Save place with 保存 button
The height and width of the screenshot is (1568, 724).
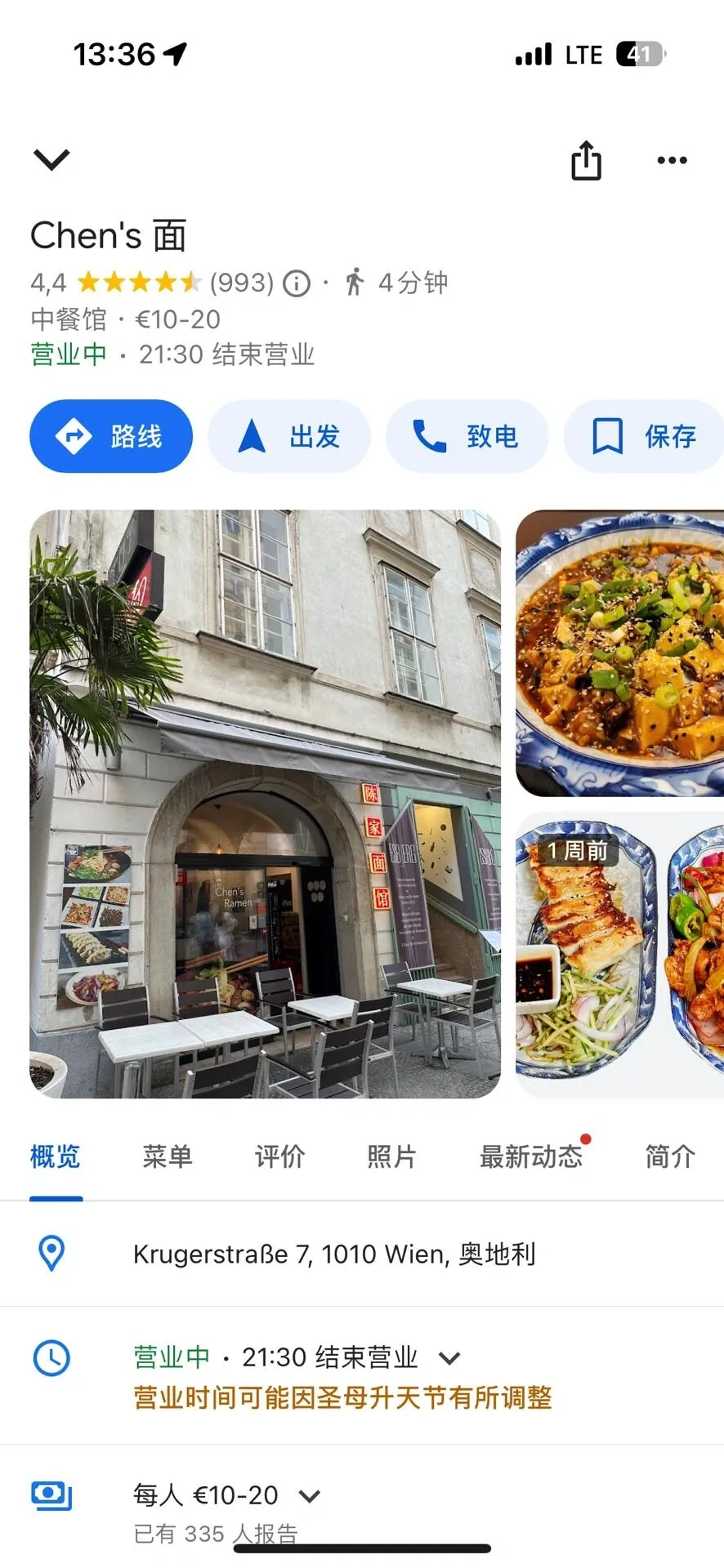[645, 436]
